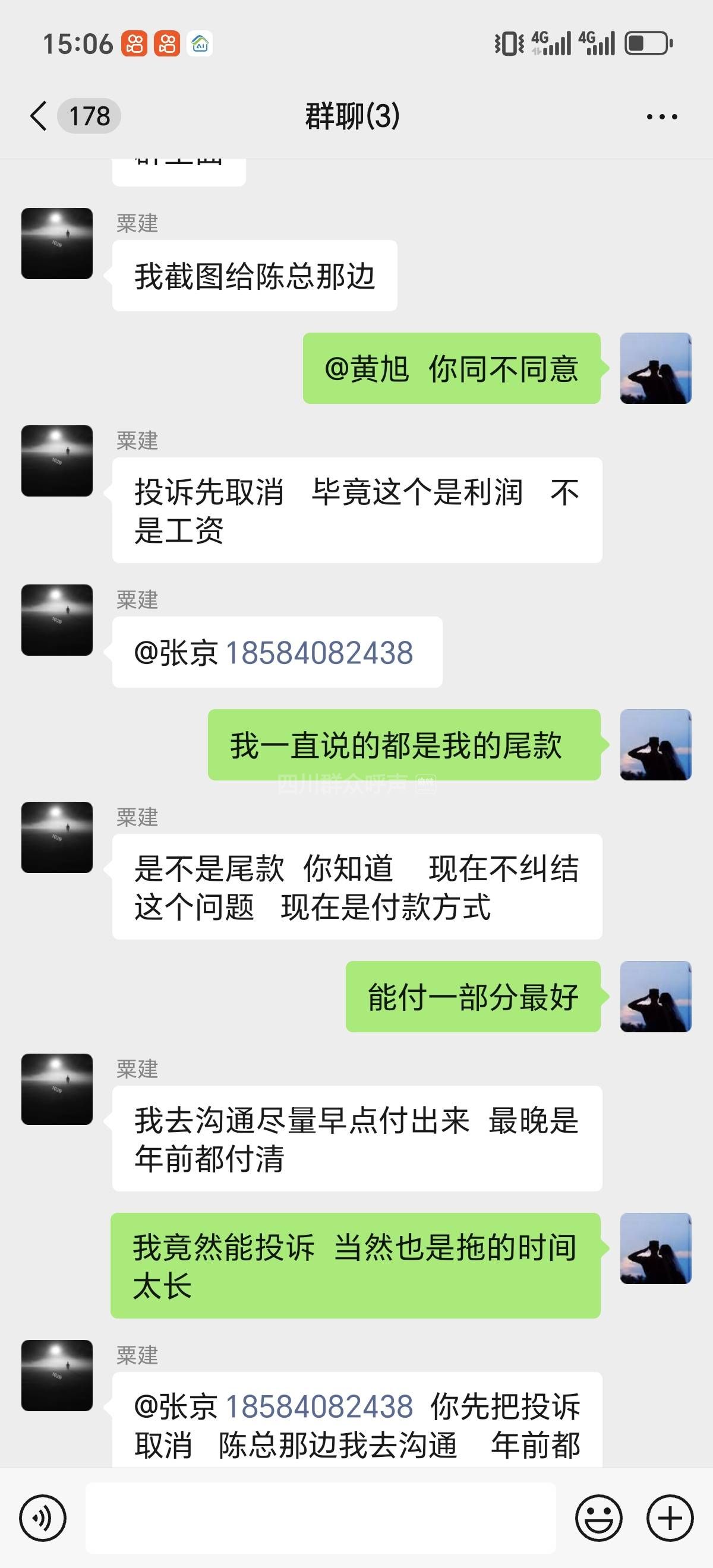Tap the phone number 18584082438 after @张京
Viewport: 713px width, 1568px height.
click(319, 653)
